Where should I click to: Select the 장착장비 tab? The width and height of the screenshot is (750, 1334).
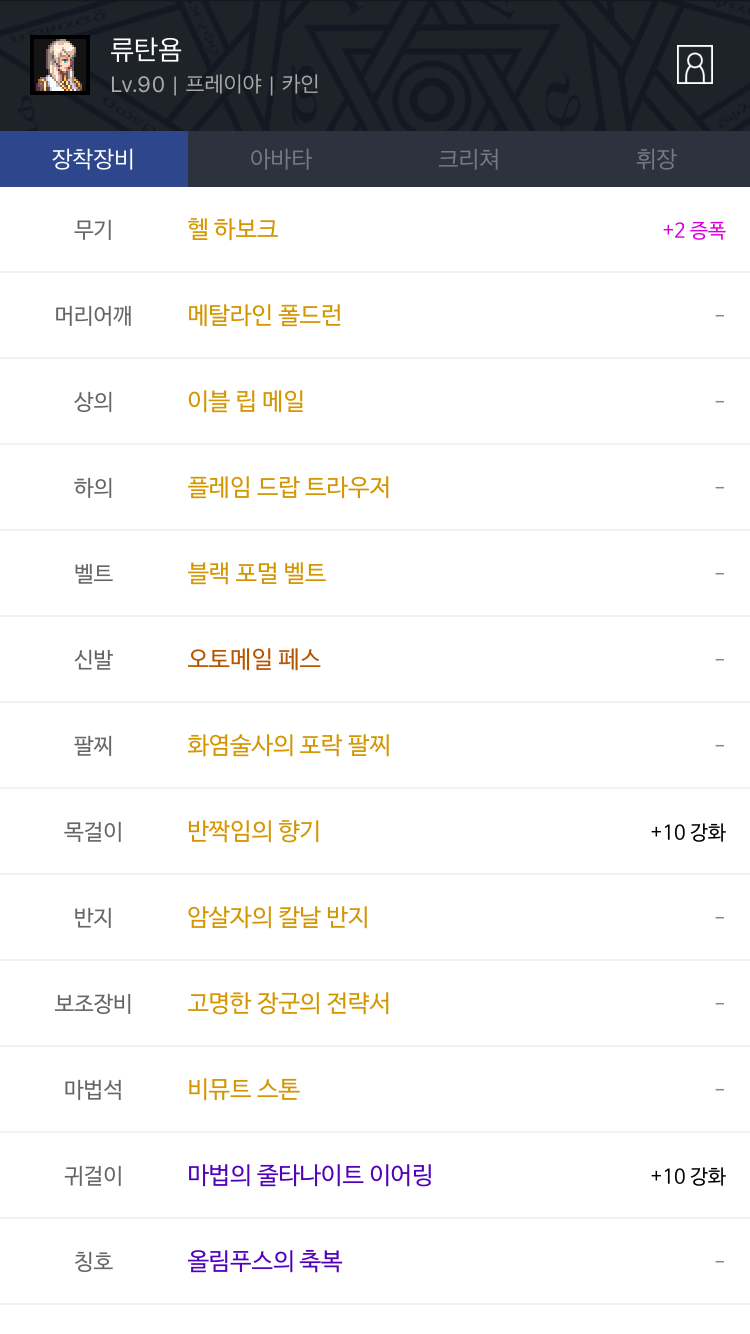94,159
